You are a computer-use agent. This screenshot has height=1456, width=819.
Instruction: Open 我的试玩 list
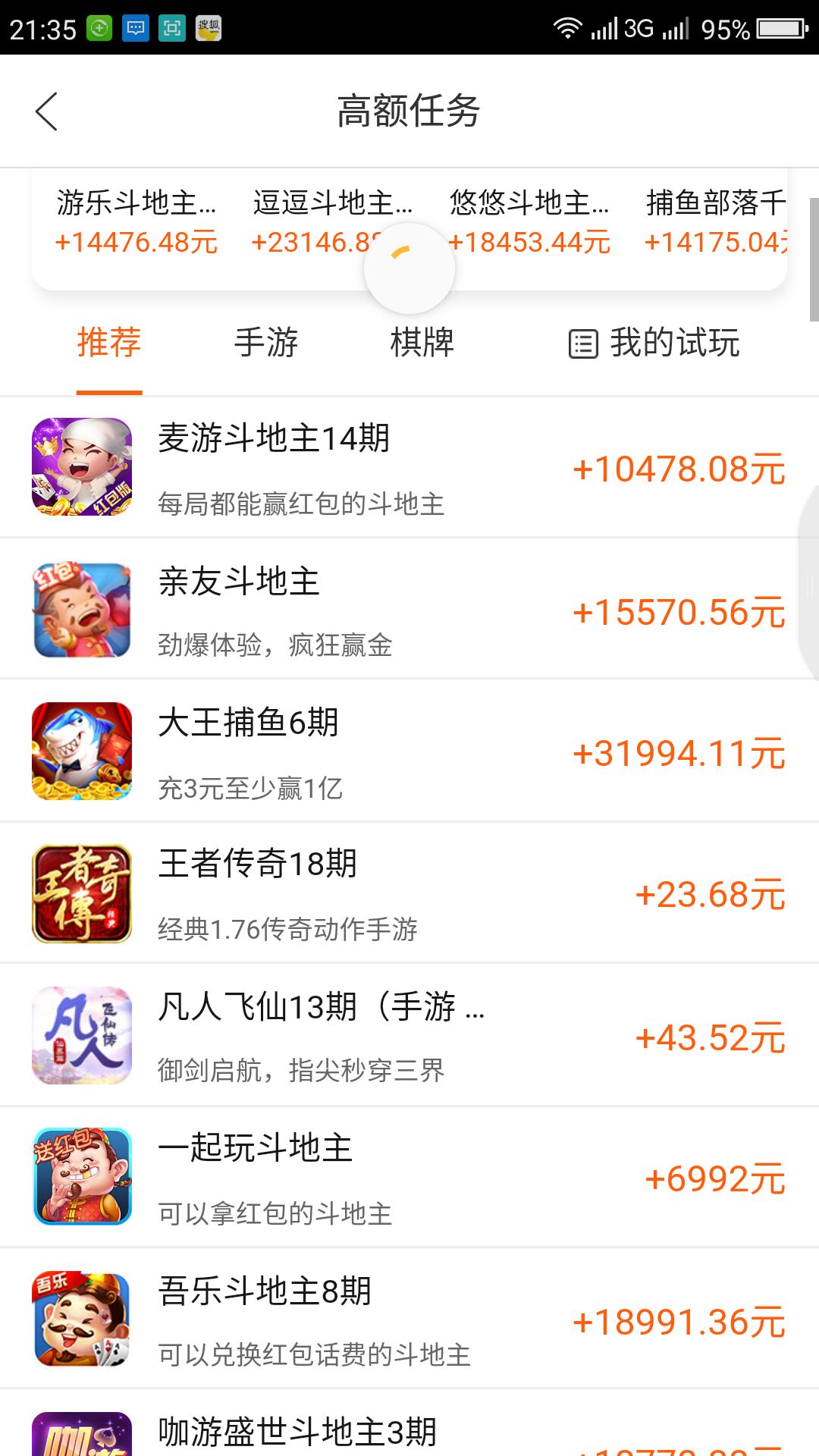coord(654,343)
